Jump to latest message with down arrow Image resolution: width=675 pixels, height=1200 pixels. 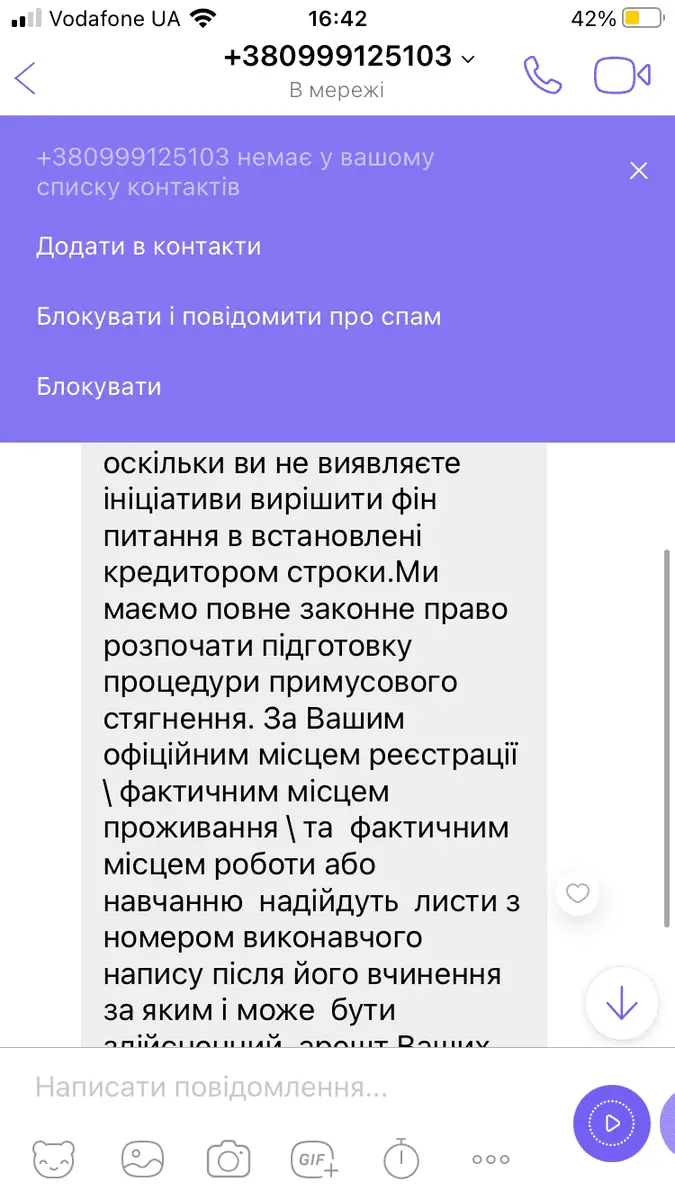tap(621, 1003)
